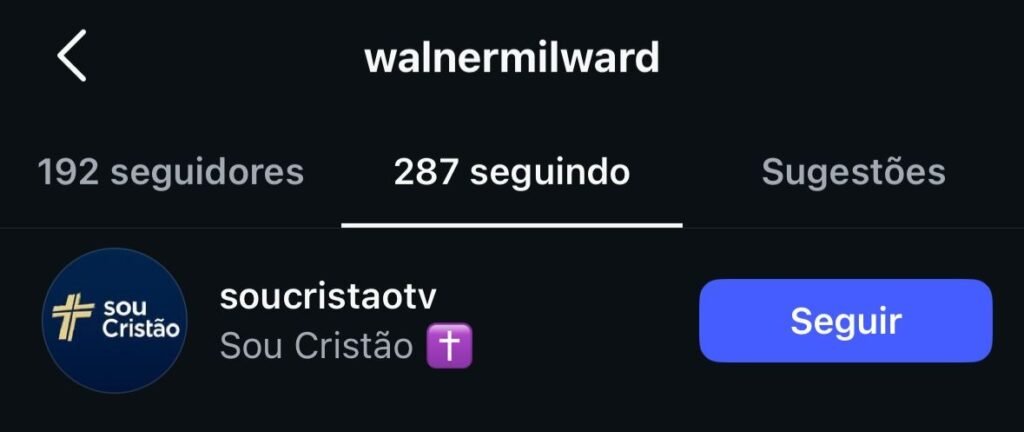Select the 287 seguindo tab

point(511,172)
